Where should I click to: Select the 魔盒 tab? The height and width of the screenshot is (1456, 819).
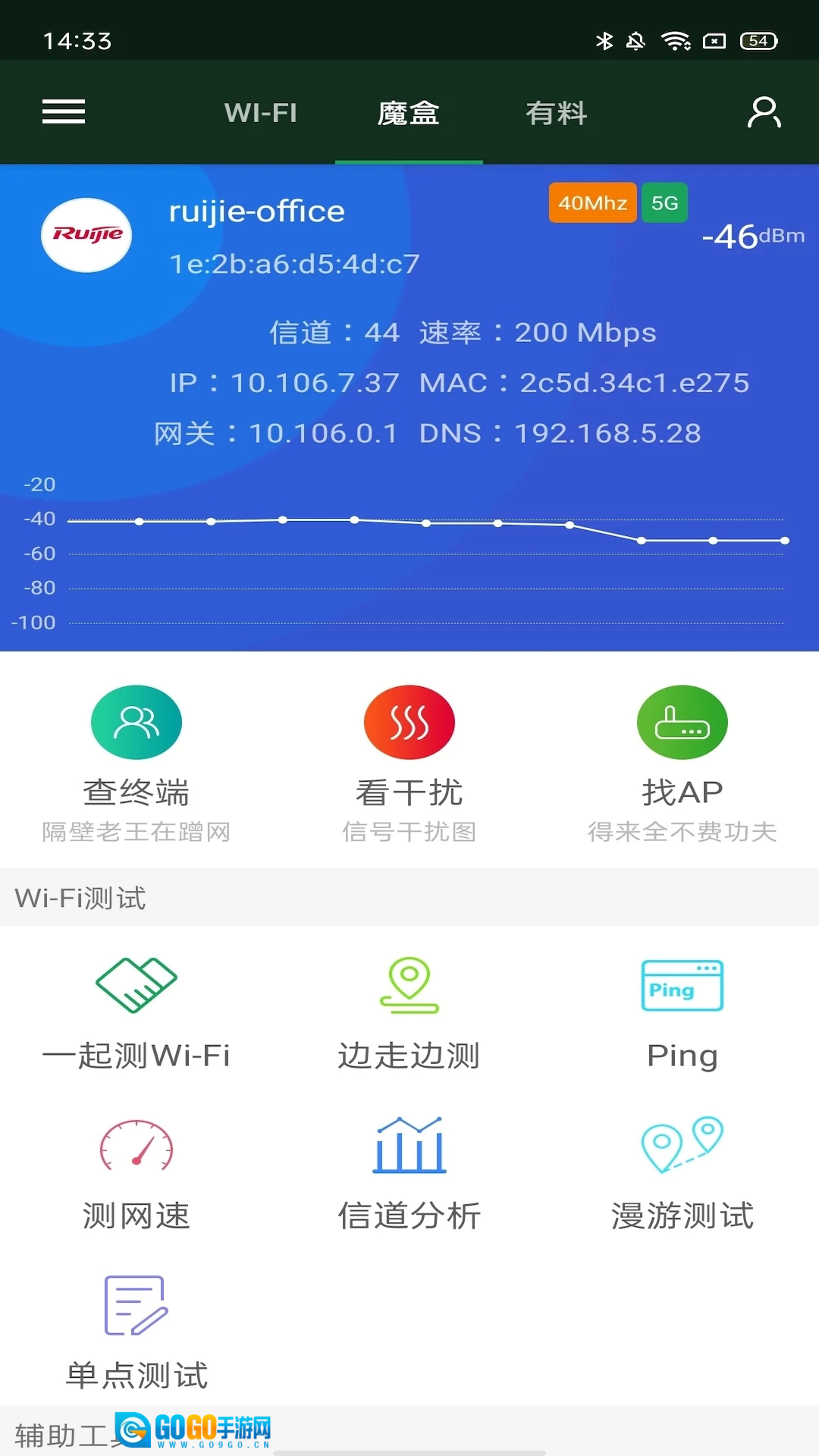coord(409,113)
